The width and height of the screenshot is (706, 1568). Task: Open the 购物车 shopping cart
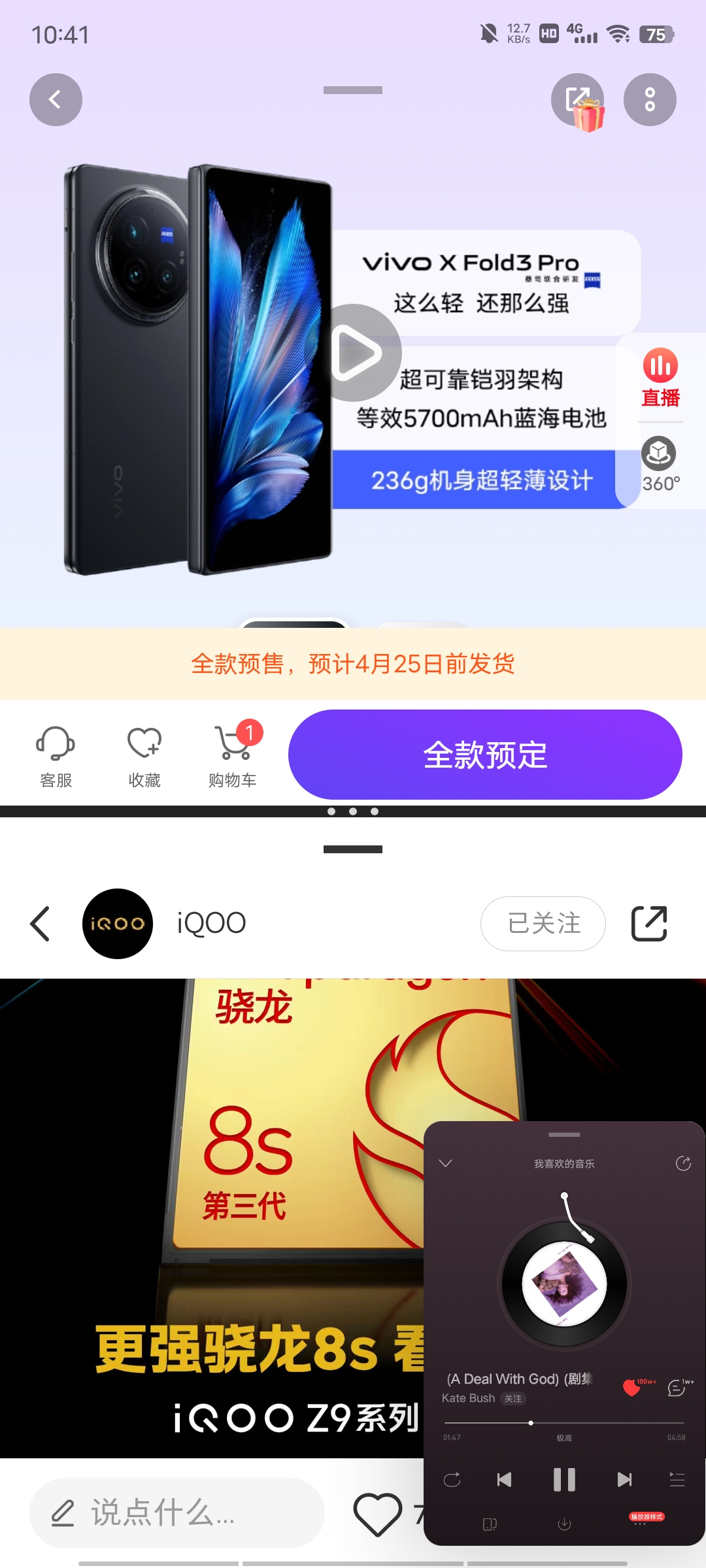click(233, 756)
